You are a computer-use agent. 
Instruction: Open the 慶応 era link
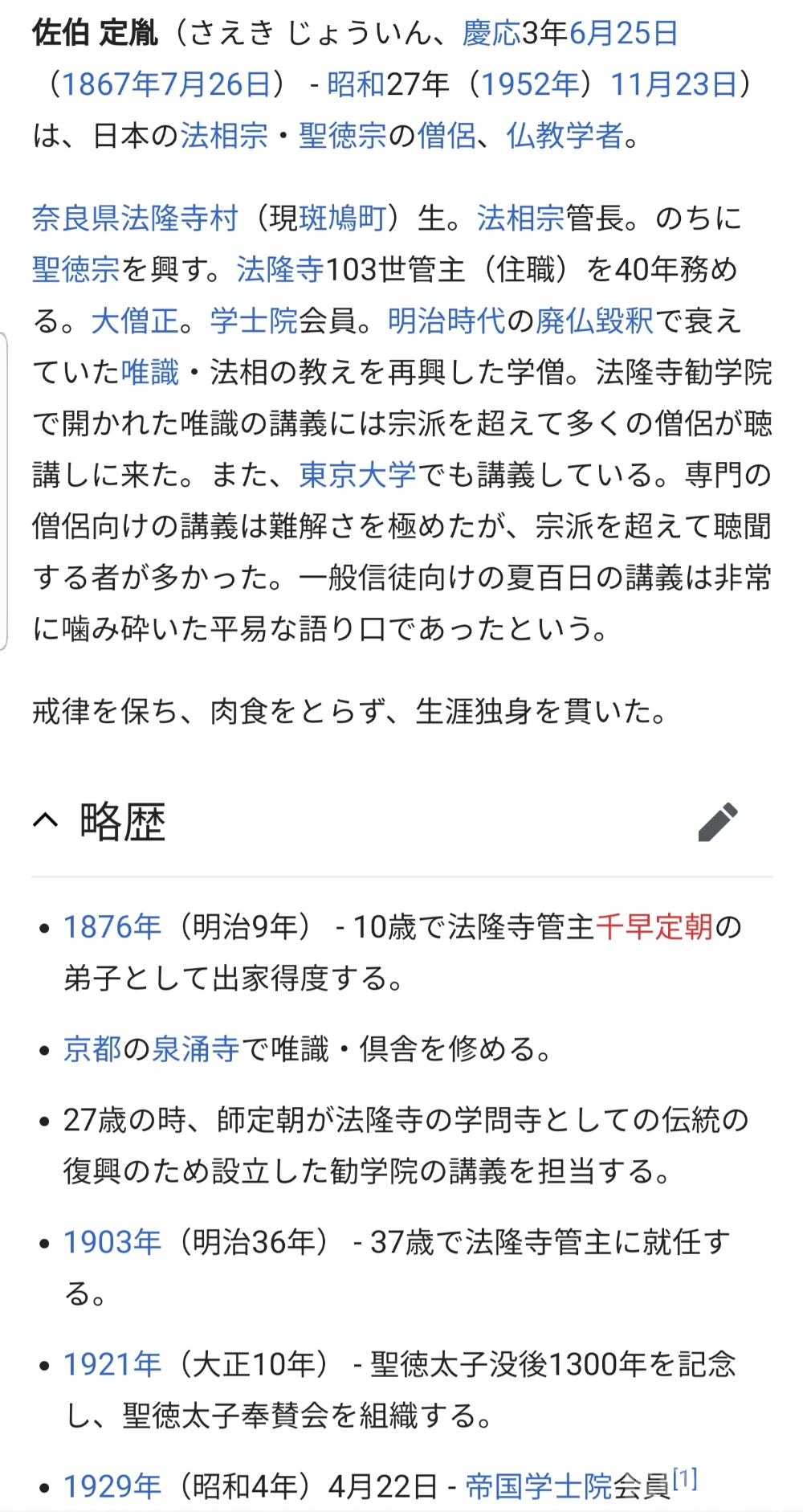click(x=491, y=33)
